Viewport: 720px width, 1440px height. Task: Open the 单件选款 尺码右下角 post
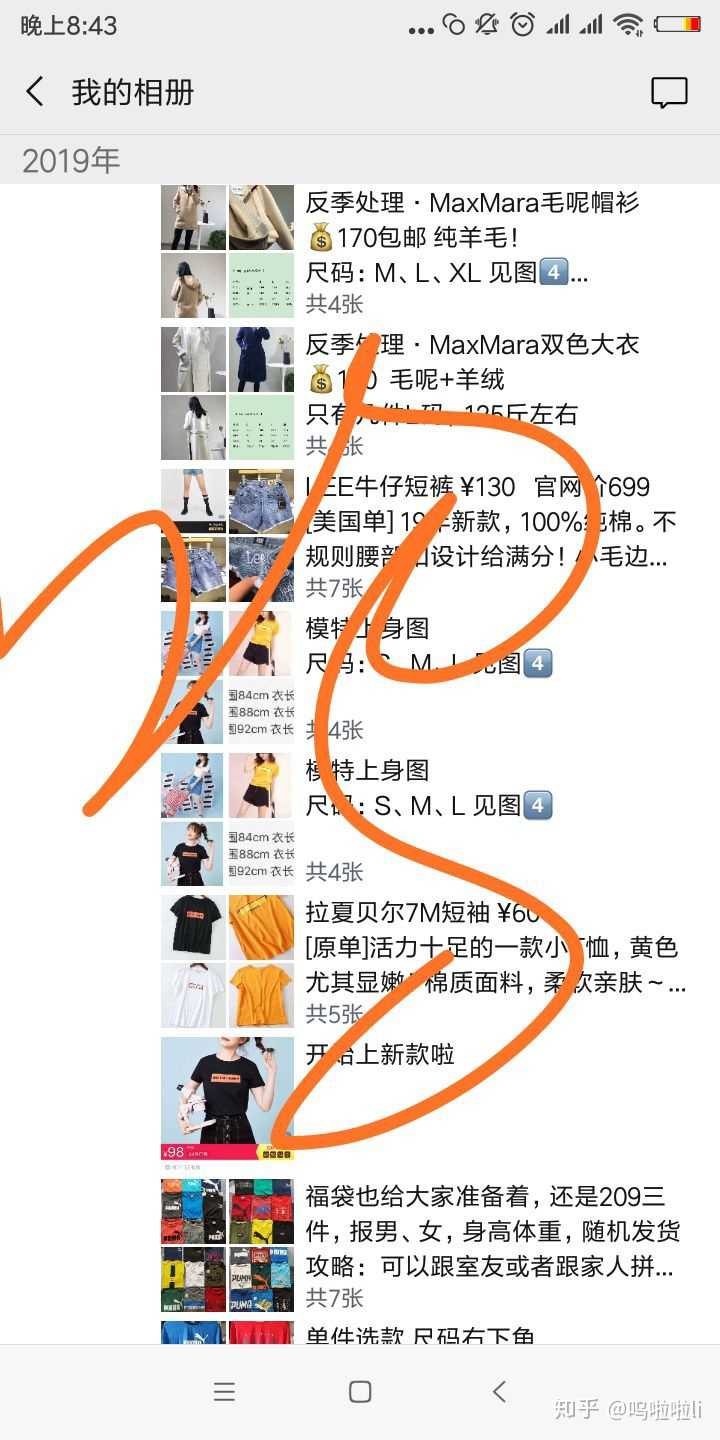[x=420, y=1335]
